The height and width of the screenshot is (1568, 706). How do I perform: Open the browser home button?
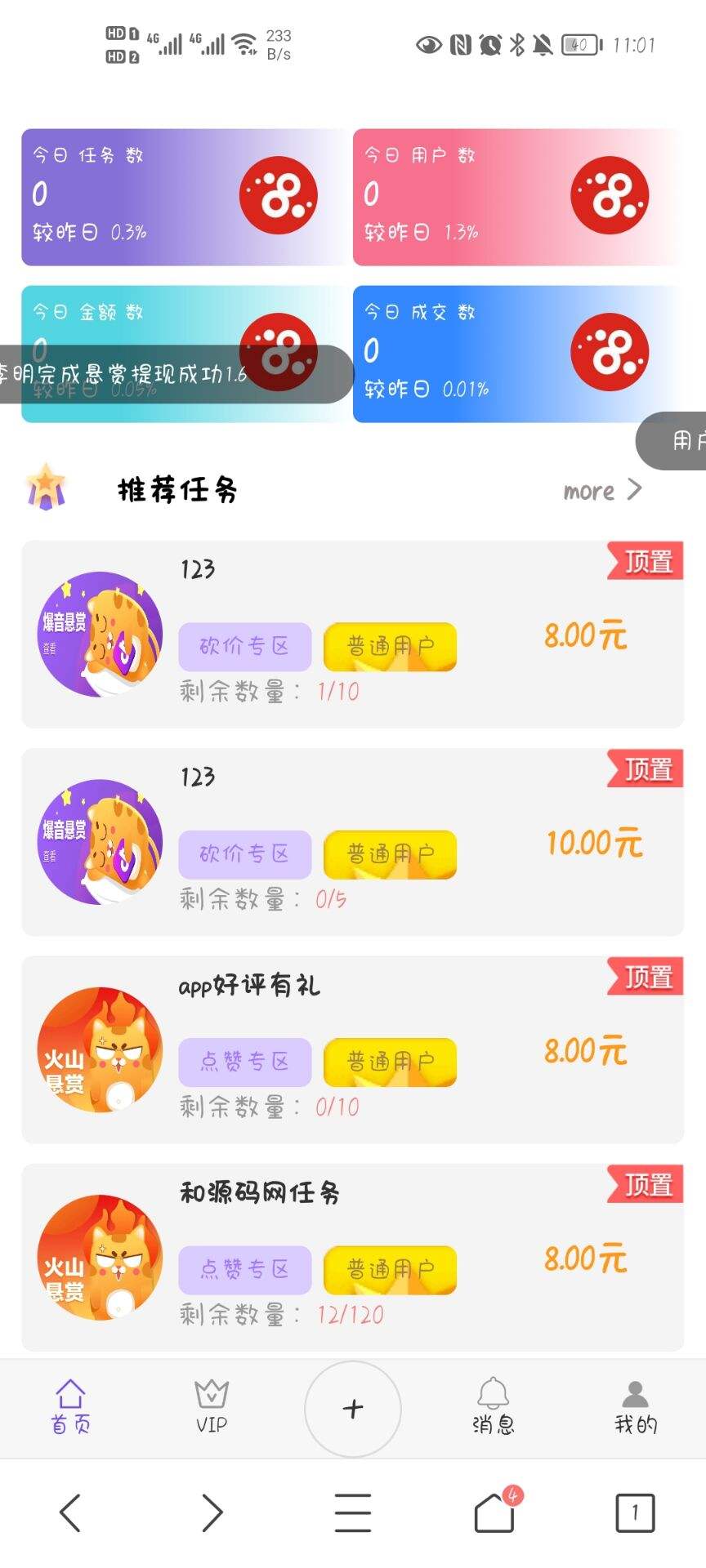tap(494, 1512)
